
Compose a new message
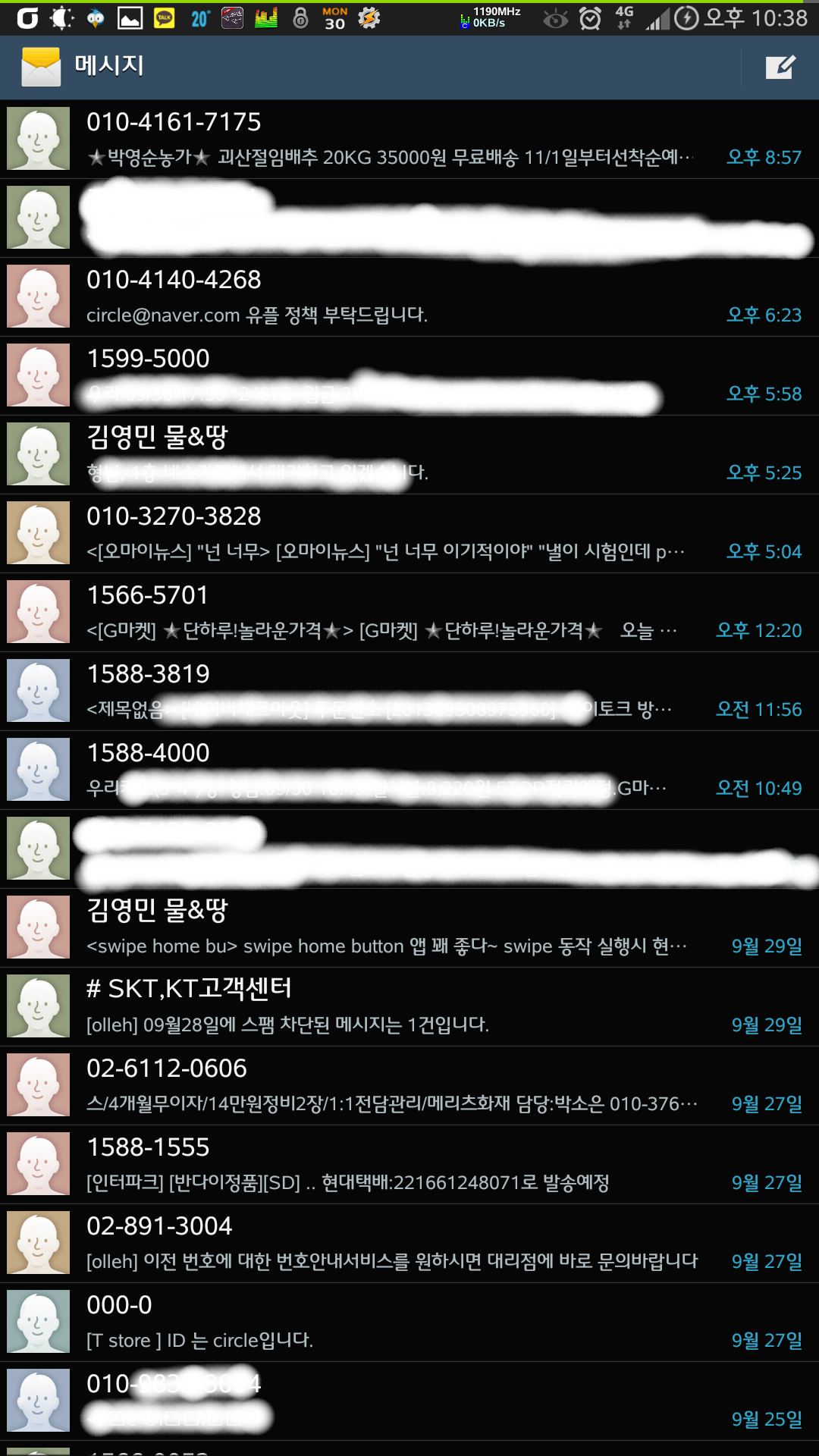(780, 67)
